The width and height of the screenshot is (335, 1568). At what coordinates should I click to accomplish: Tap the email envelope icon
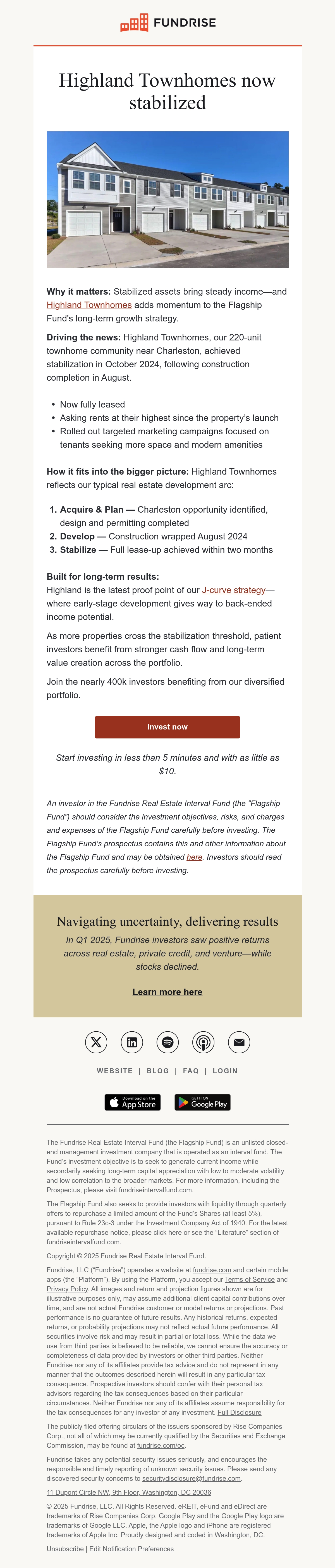239,1042
